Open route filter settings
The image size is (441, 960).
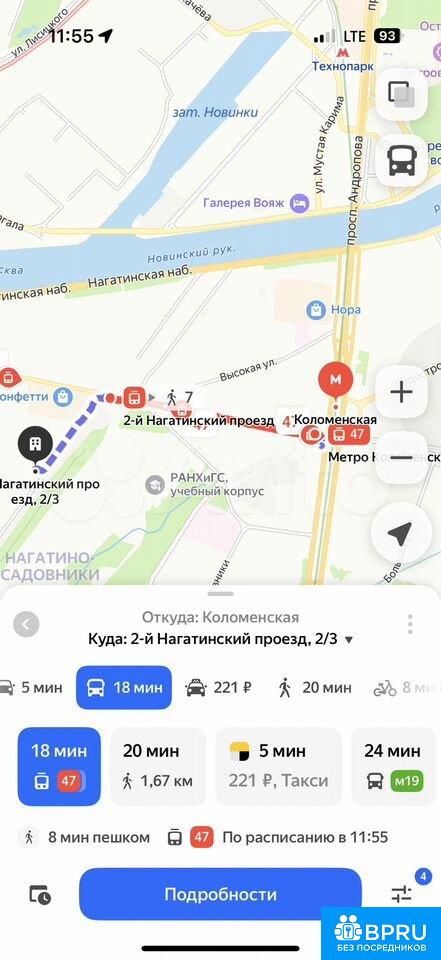[402, 894]
